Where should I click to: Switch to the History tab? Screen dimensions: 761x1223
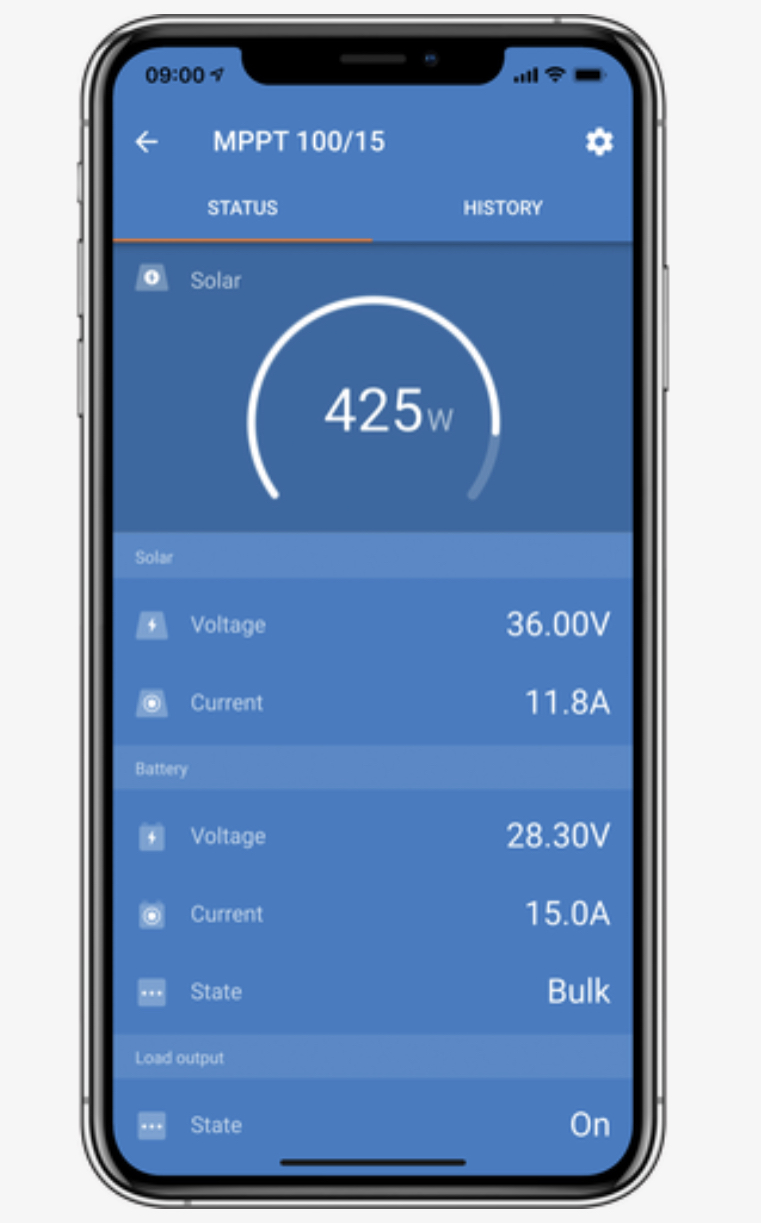pyautogui.click(x=502, y=208)
